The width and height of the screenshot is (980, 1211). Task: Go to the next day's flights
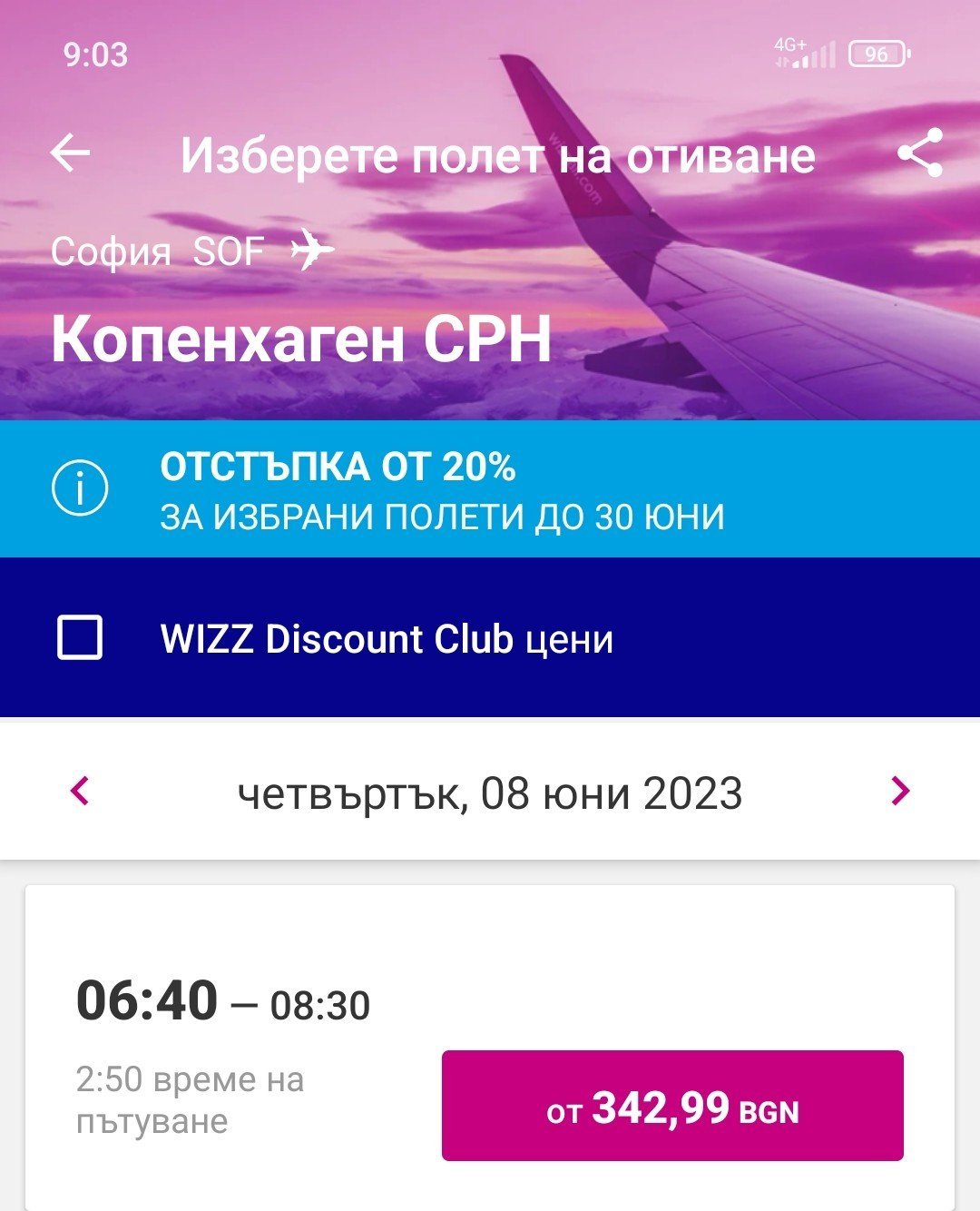899,791
